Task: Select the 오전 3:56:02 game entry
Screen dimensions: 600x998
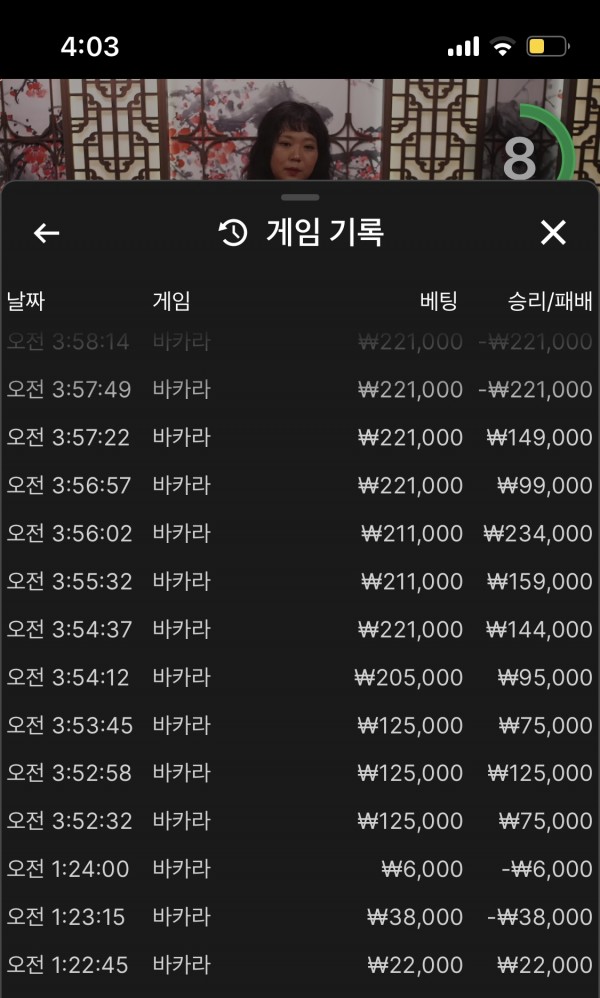Action: (300, 533)
